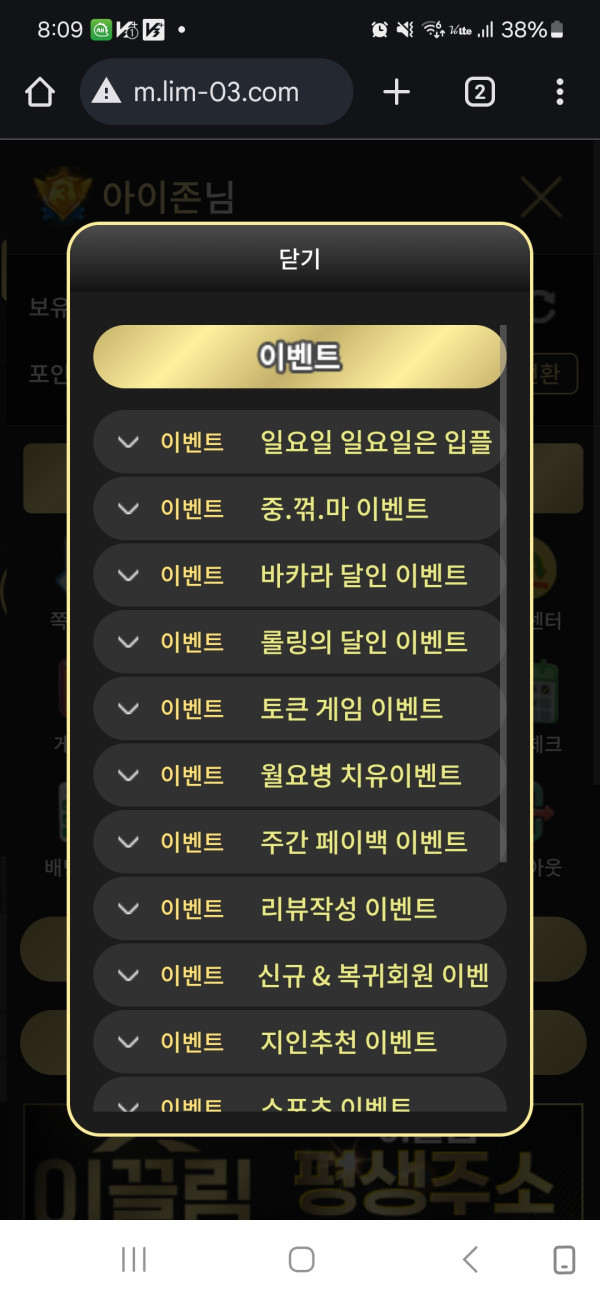This screenshot has width=600, height=1300.
Task: Expand the 주간 페이백 이벤트 row
Action: [299, 842]
